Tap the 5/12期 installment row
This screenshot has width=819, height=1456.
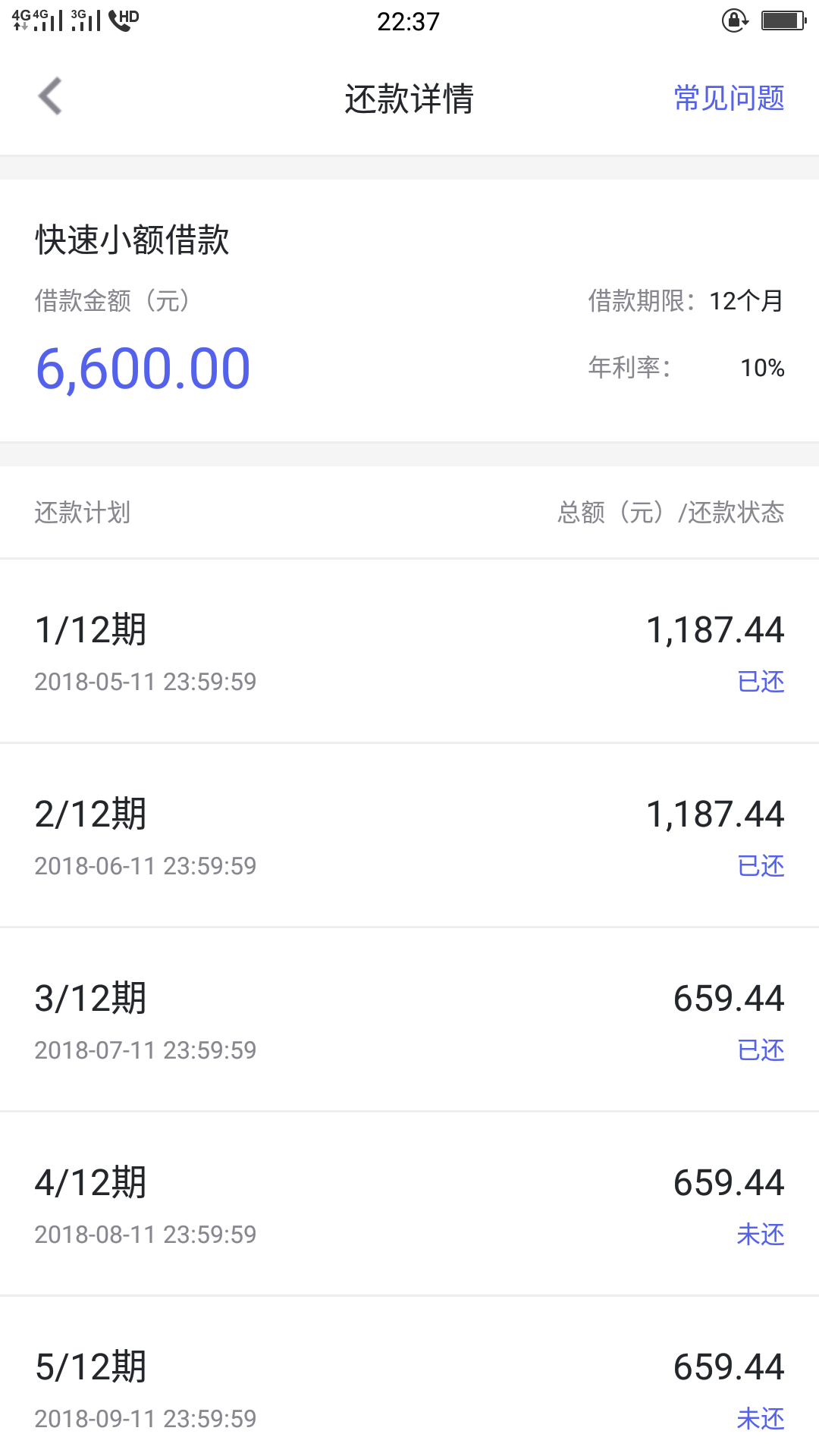pyautogui.click(x=409, y=1376)
